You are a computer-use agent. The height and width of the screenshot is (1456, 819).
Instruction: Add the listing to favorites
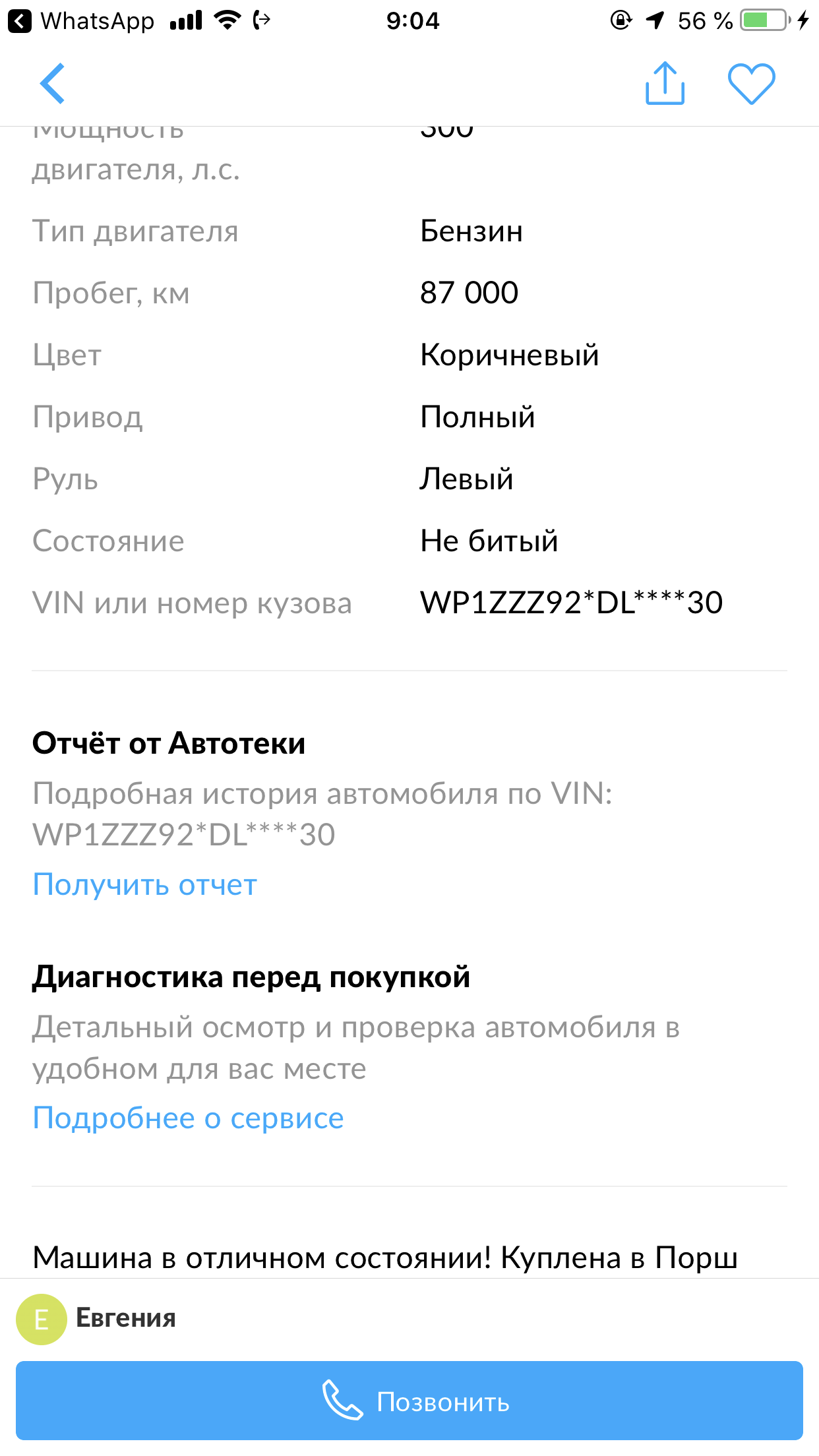pyautogui.click(x=751, y=84)
